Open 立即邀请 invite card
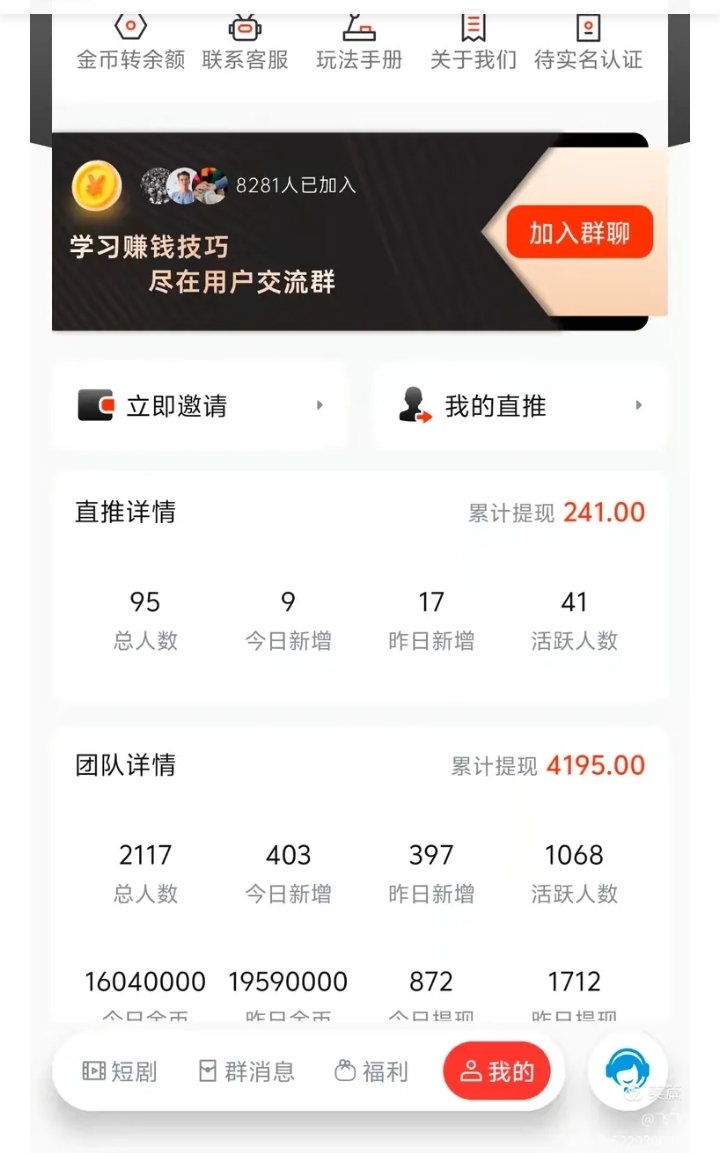This screenshot has height=1153, width=720. 199,405
